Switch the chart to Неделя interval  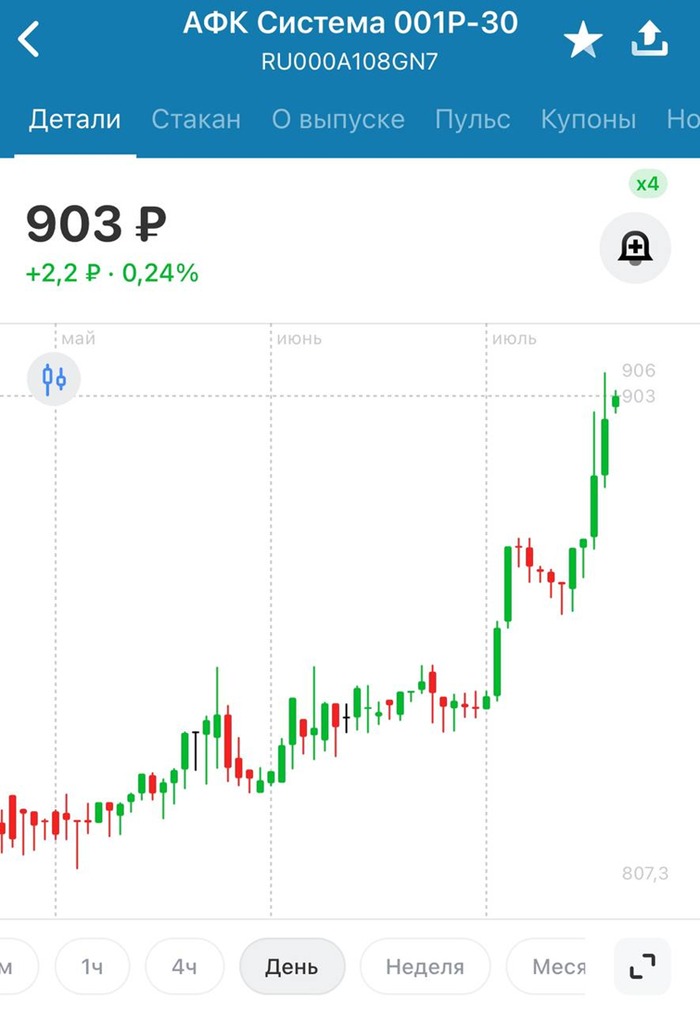[x=425, y=967]
